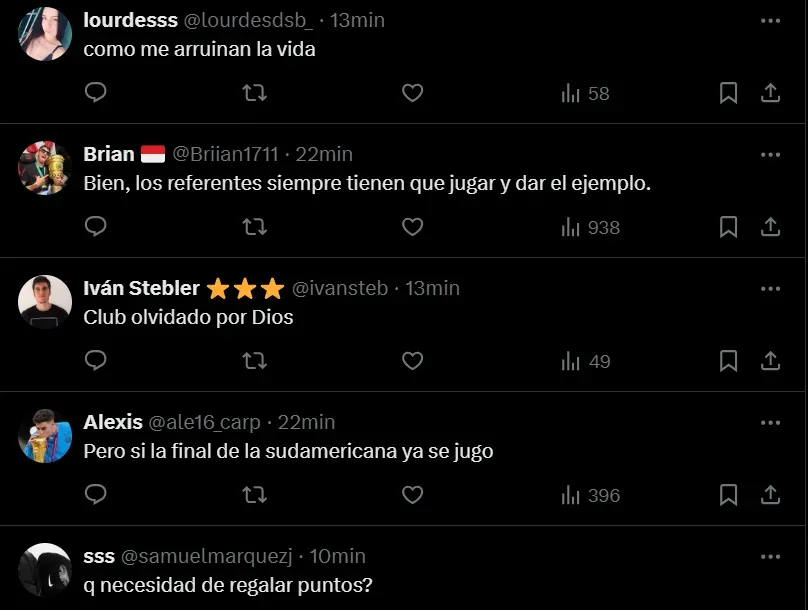Open more options on Iván Stebler's tweet
This screenshot has height=610, width=808.
tap(770, 288)
